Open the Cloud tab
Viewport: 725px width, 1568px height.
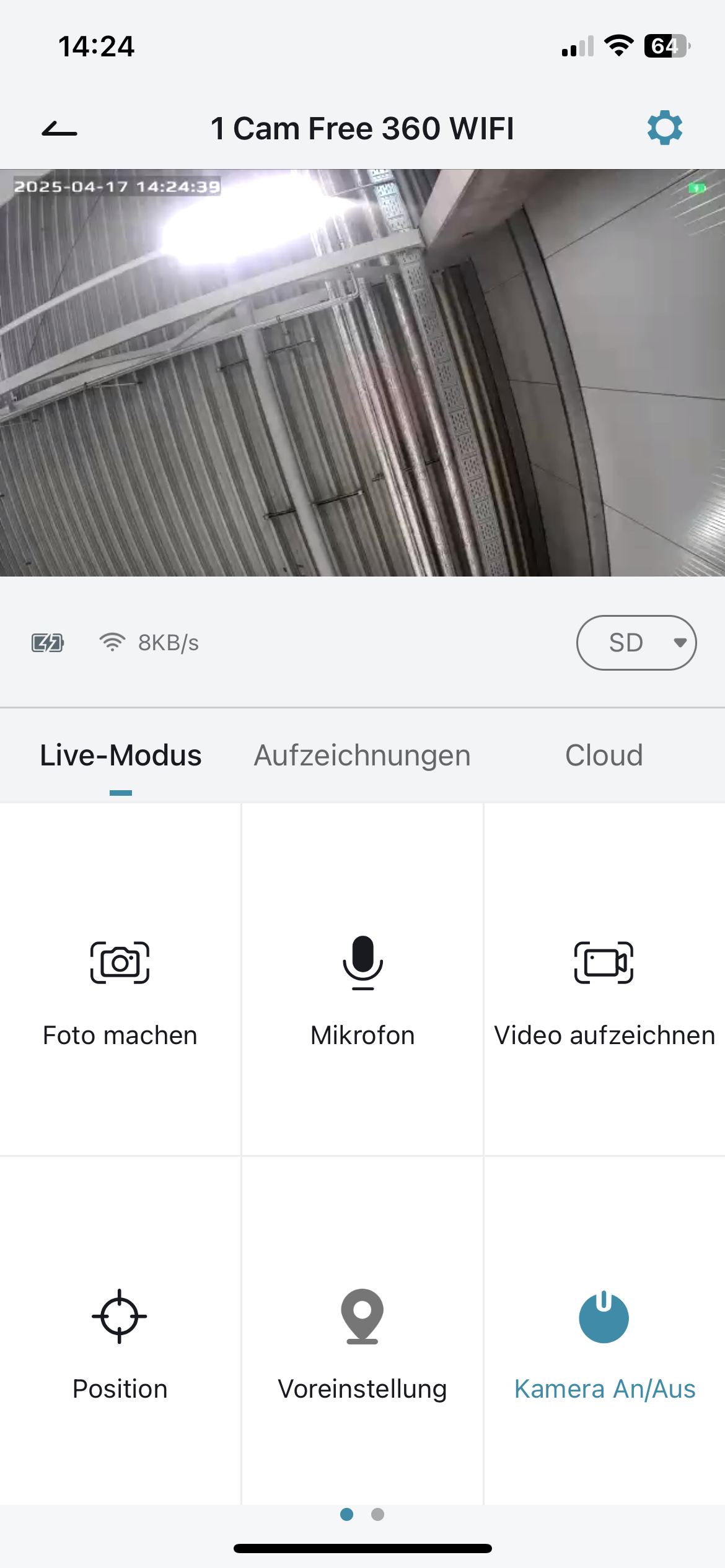click(x=604, y=756)
